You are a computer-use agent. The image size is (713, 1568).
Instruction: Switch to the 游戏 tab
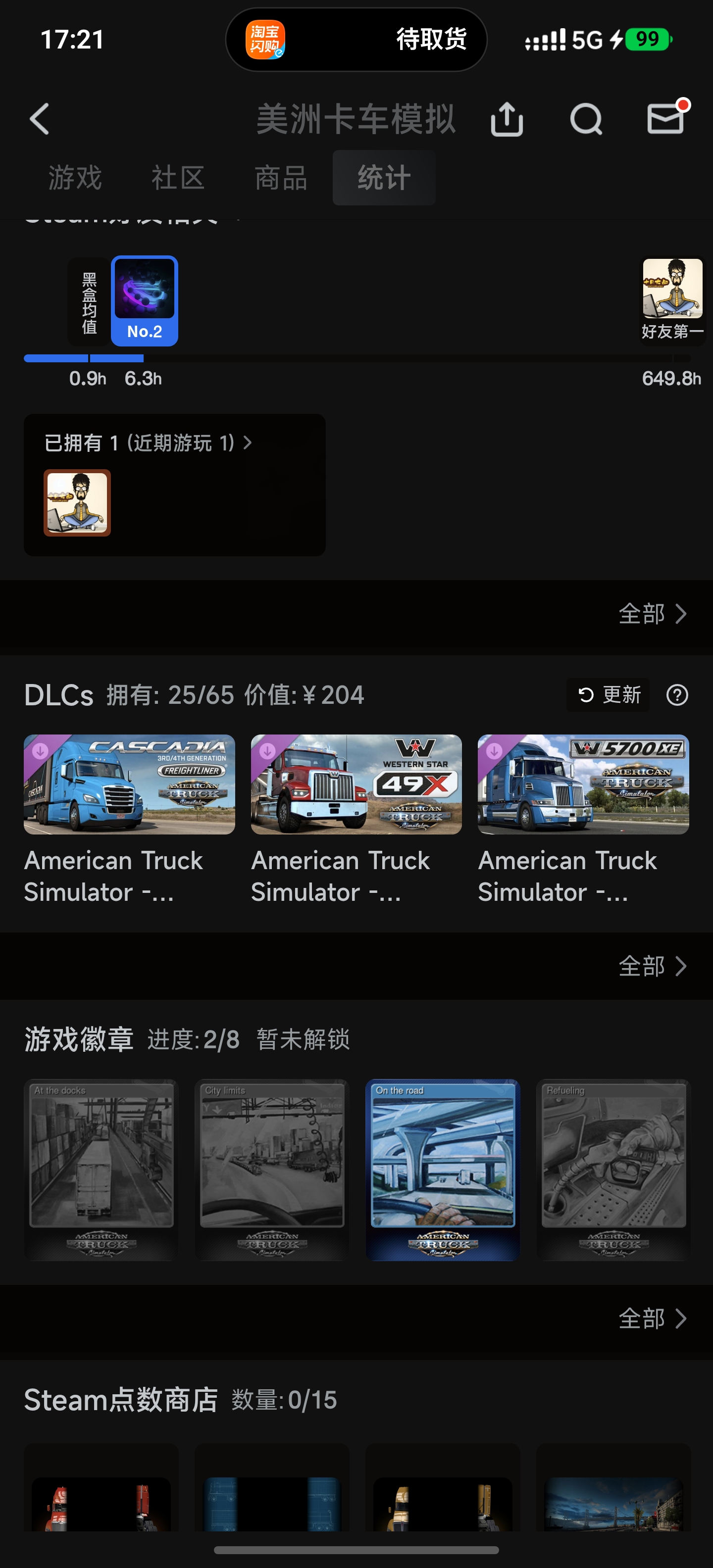tap(75, 178)
